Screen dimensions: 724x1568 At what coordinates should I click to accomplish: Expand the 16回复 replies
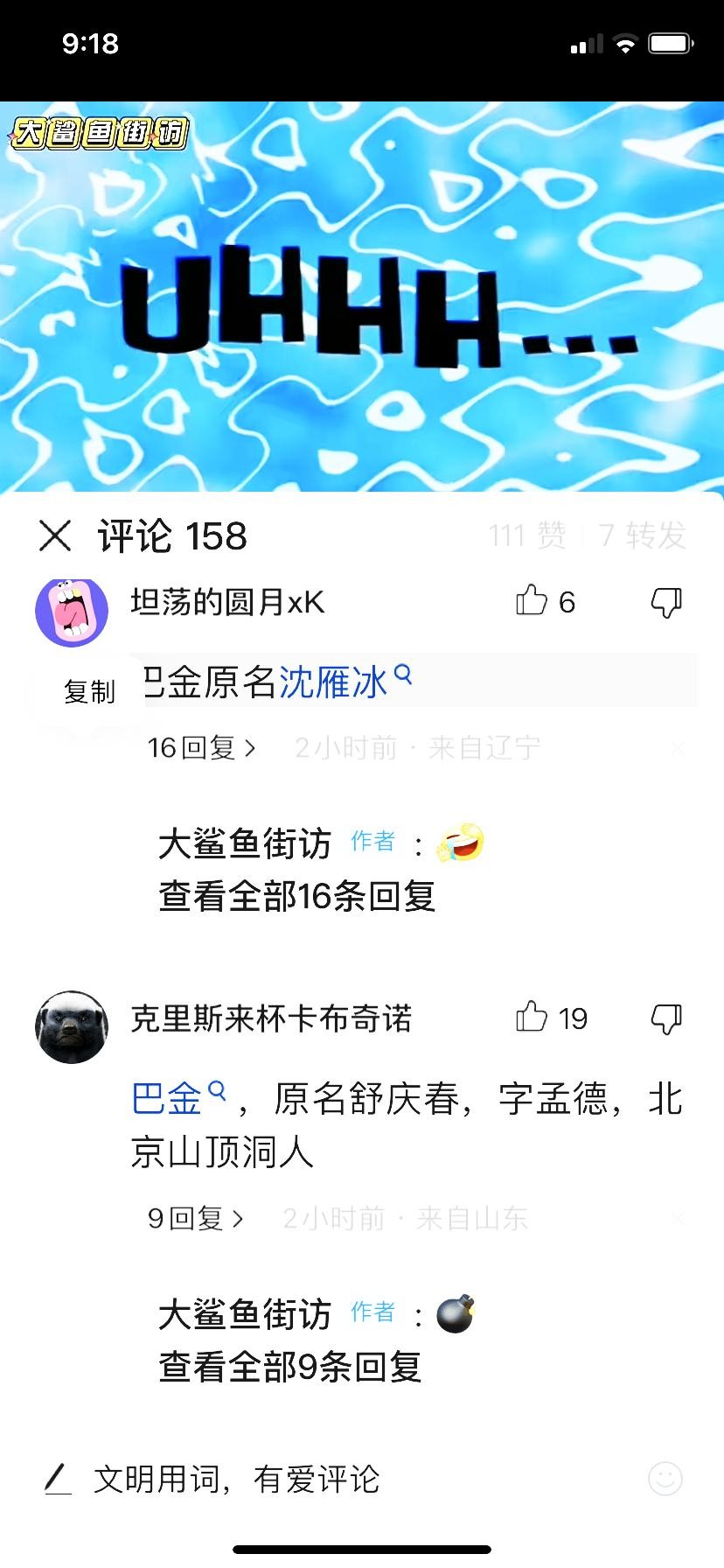point(201,748)
